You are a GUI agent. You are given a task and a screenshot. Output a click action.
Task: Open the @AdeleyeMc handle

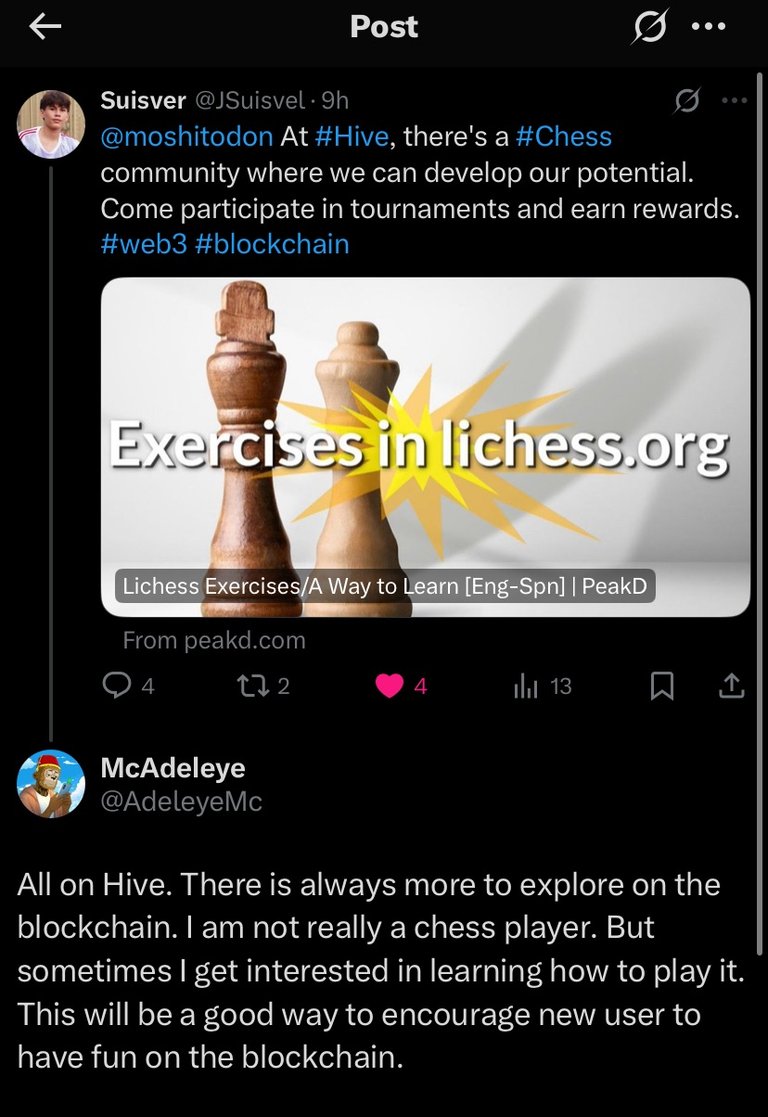[x=181, y=802]
